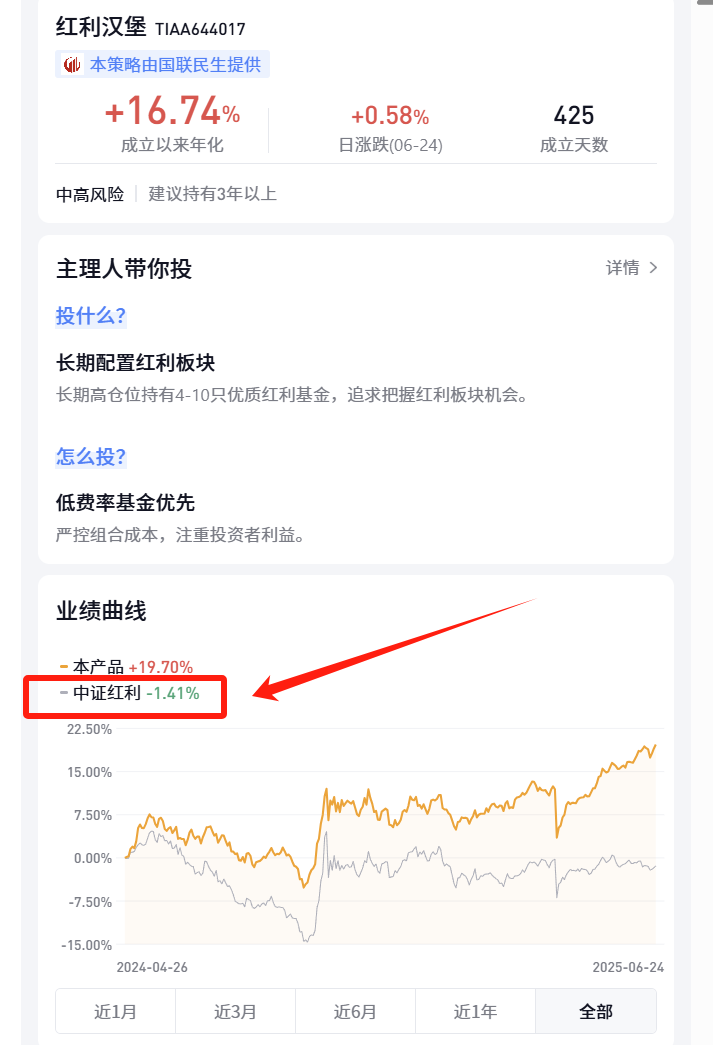Show 近1年 performance curve
Viewport: 713px width, 1045px height.
click(475, 1011)
